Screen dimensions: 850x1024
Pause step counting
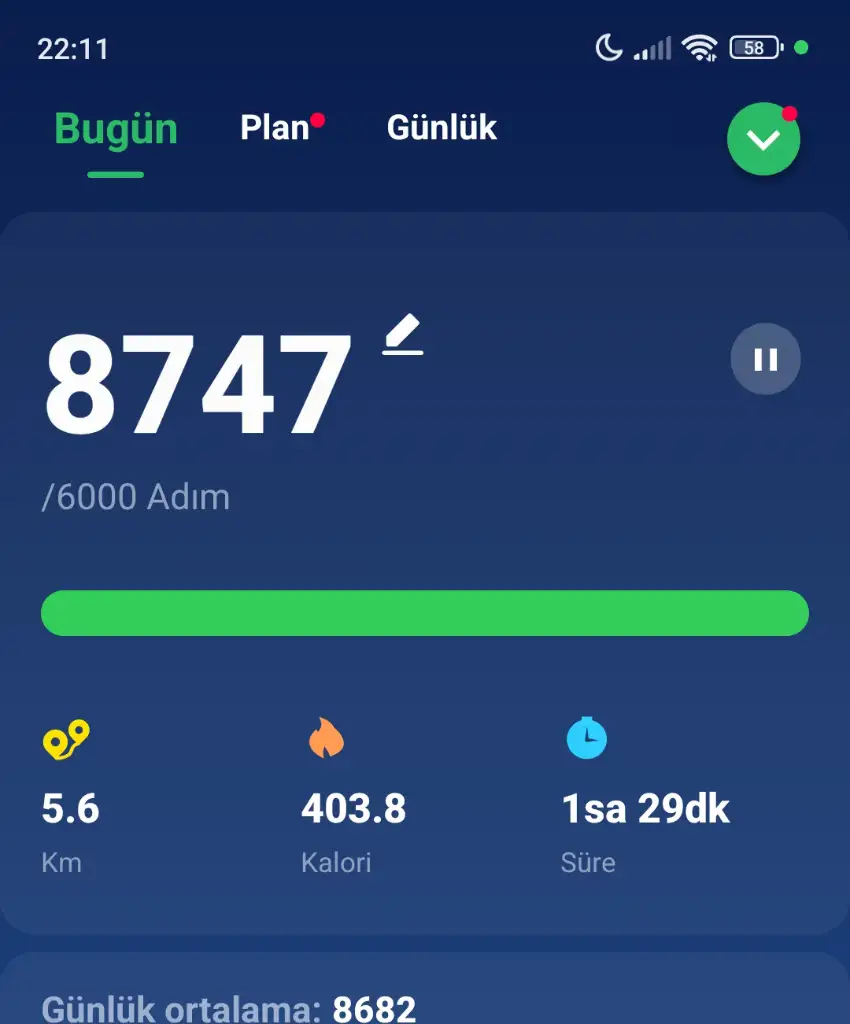pyautogui.click(x=765, y=359)
